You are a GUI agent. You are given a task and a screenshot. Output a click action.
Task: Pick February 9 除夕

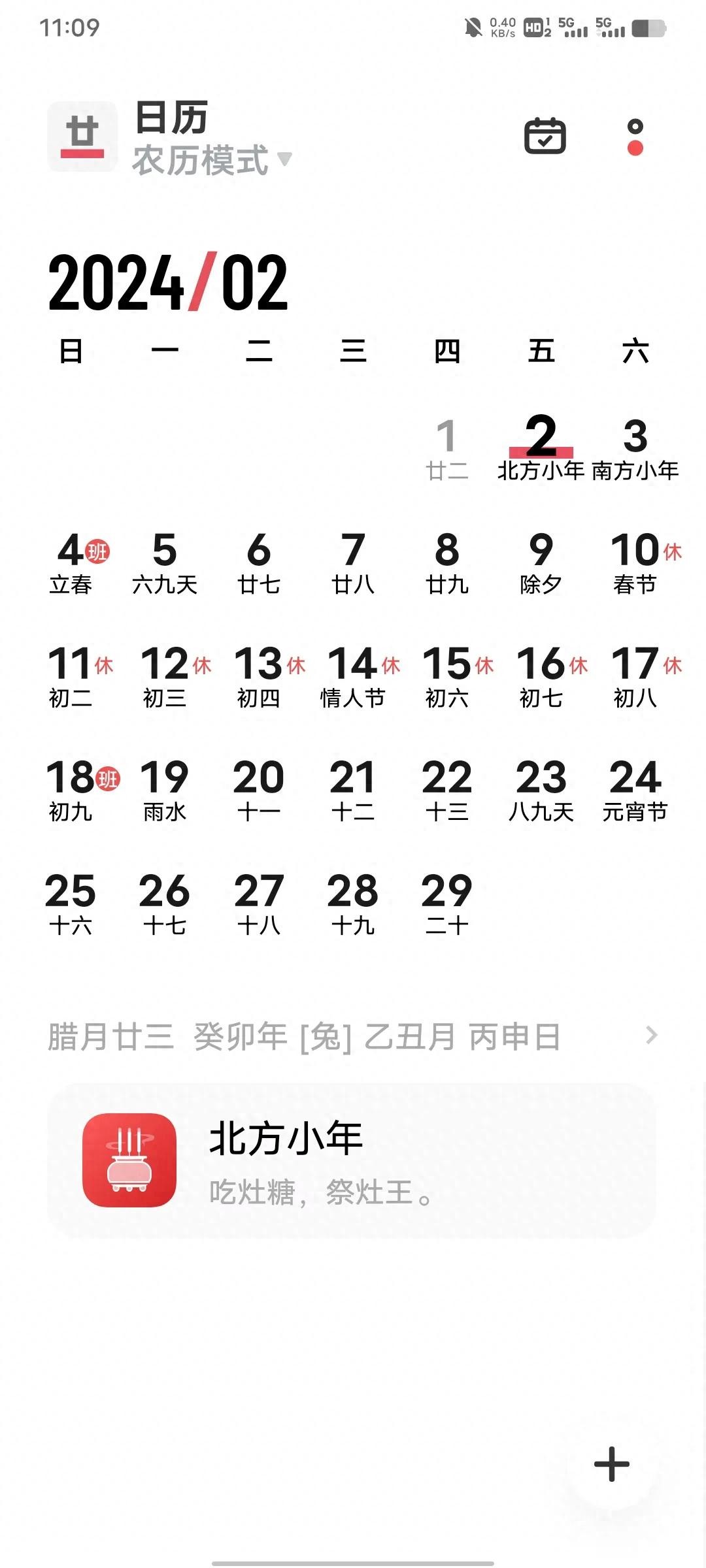coord(541,563)
